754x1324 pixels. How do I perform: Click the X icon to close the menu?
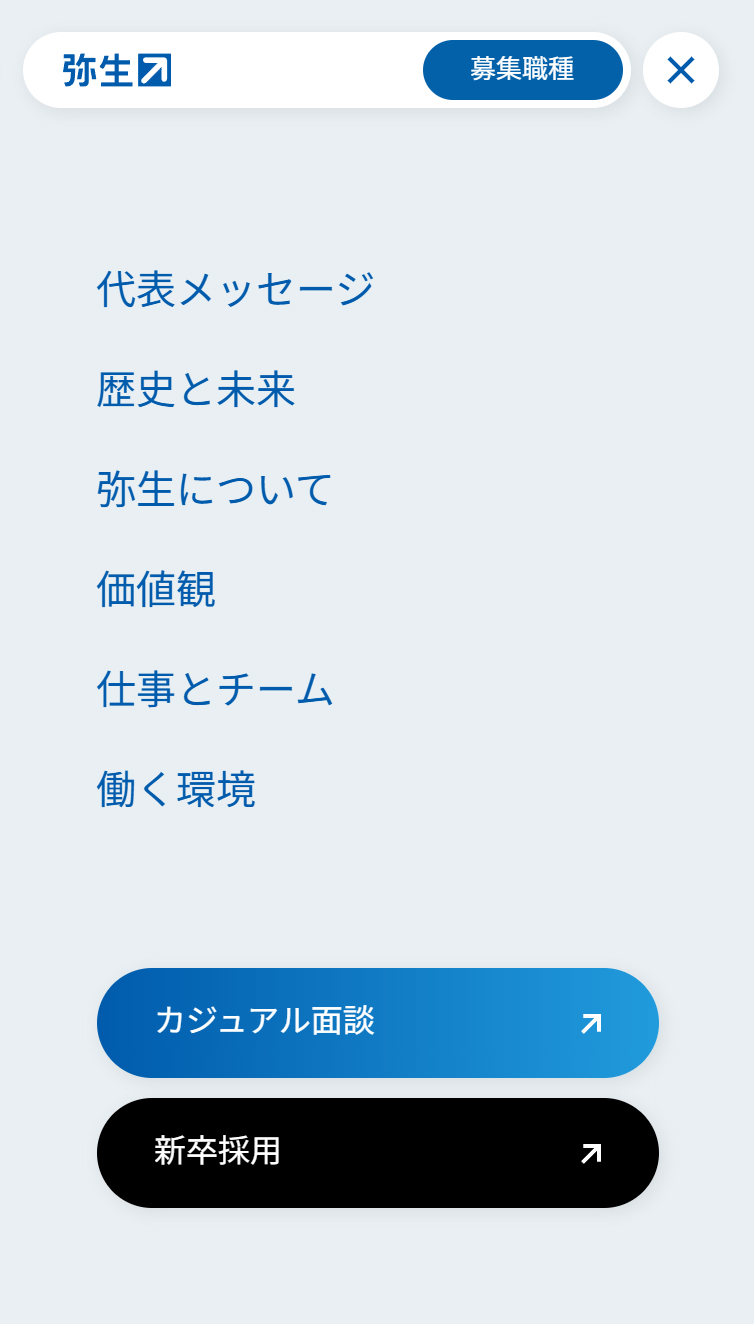pos(681,70)
